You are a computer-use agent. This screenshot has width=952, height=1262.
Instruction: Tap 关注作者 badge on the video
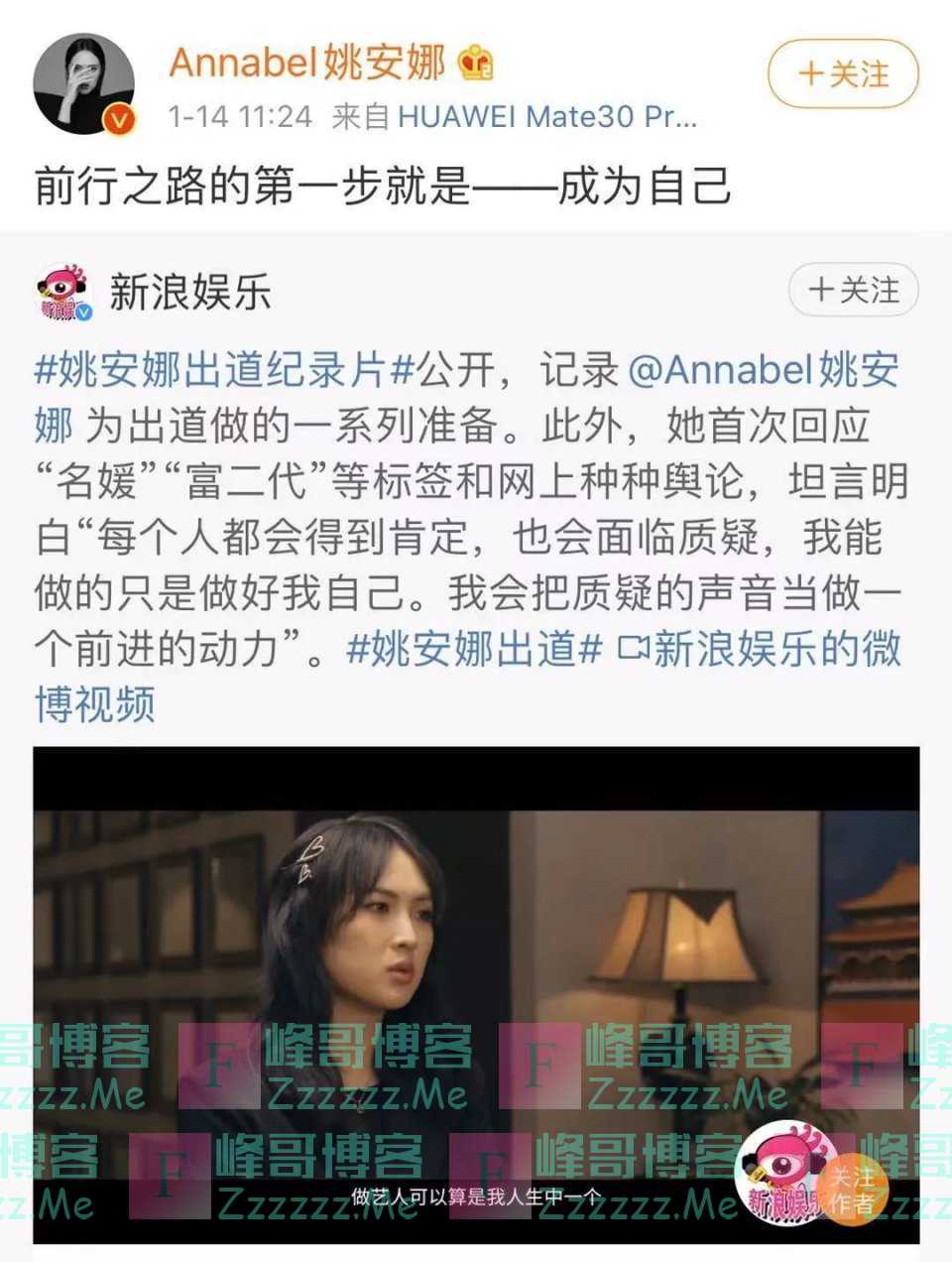coord(852,1189)
